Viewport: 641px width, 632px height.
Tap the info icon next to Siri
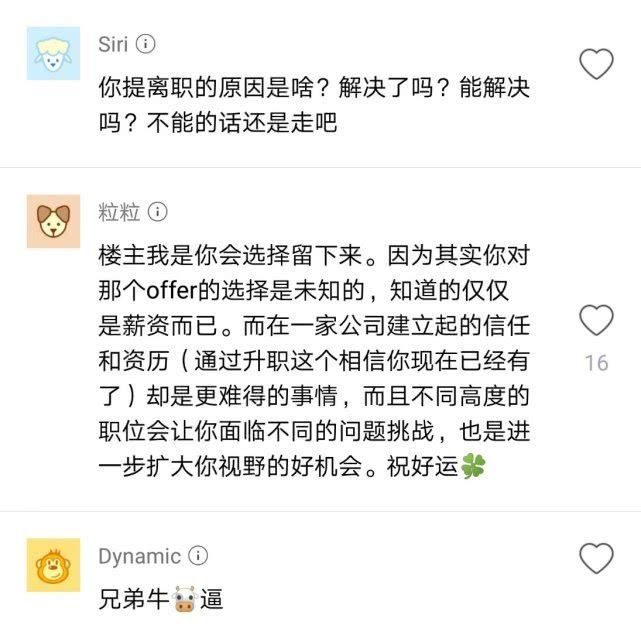point(147,44)
